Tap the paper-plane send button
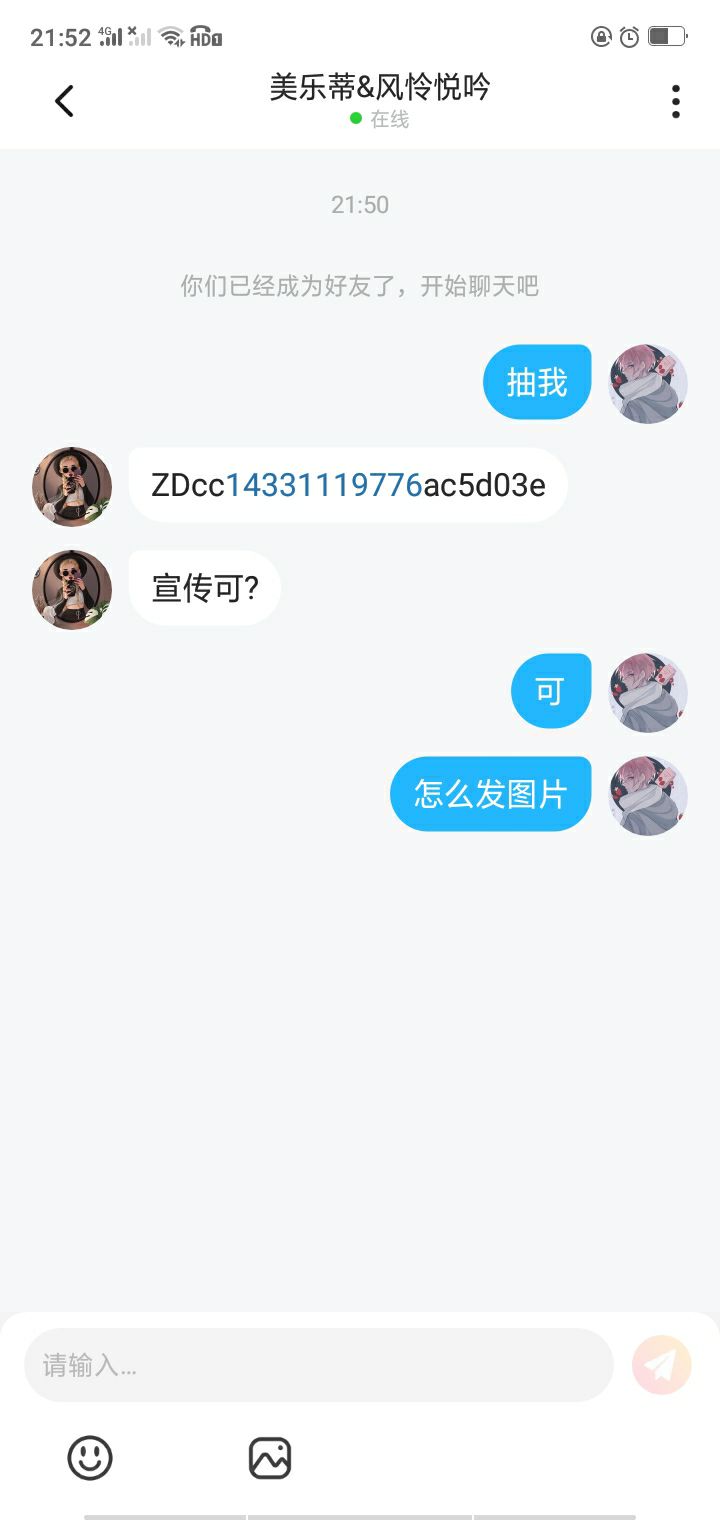Screen dimensions: 720x1520 pos(662,1365)
